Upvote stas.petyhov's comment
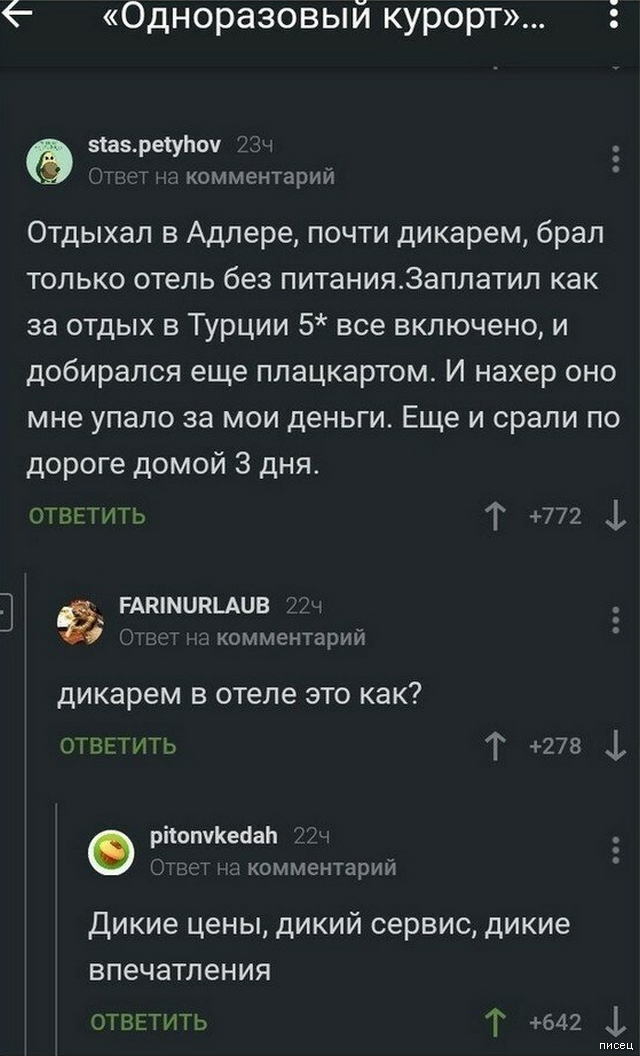 click(495, 516)
